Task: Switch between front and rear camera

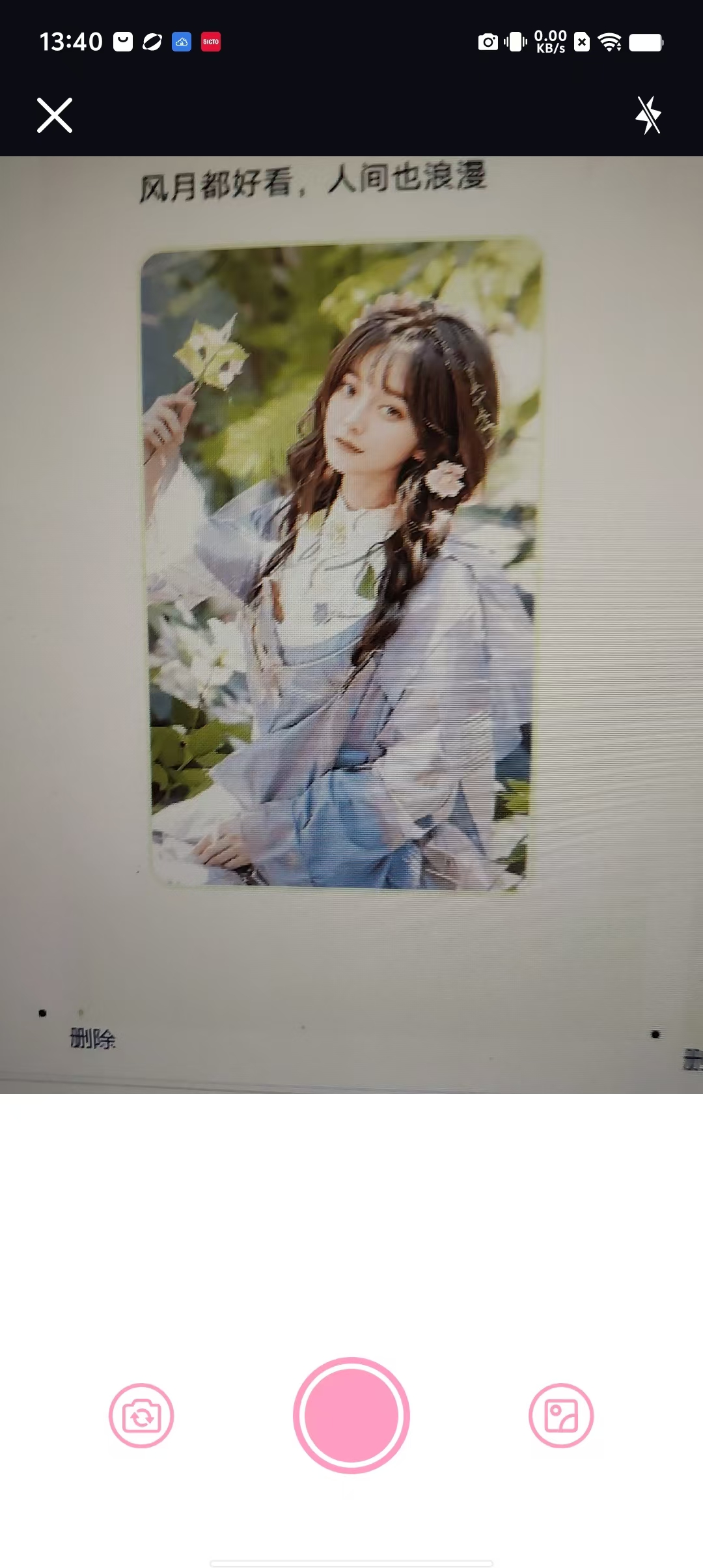Action: click(141, 1415)
